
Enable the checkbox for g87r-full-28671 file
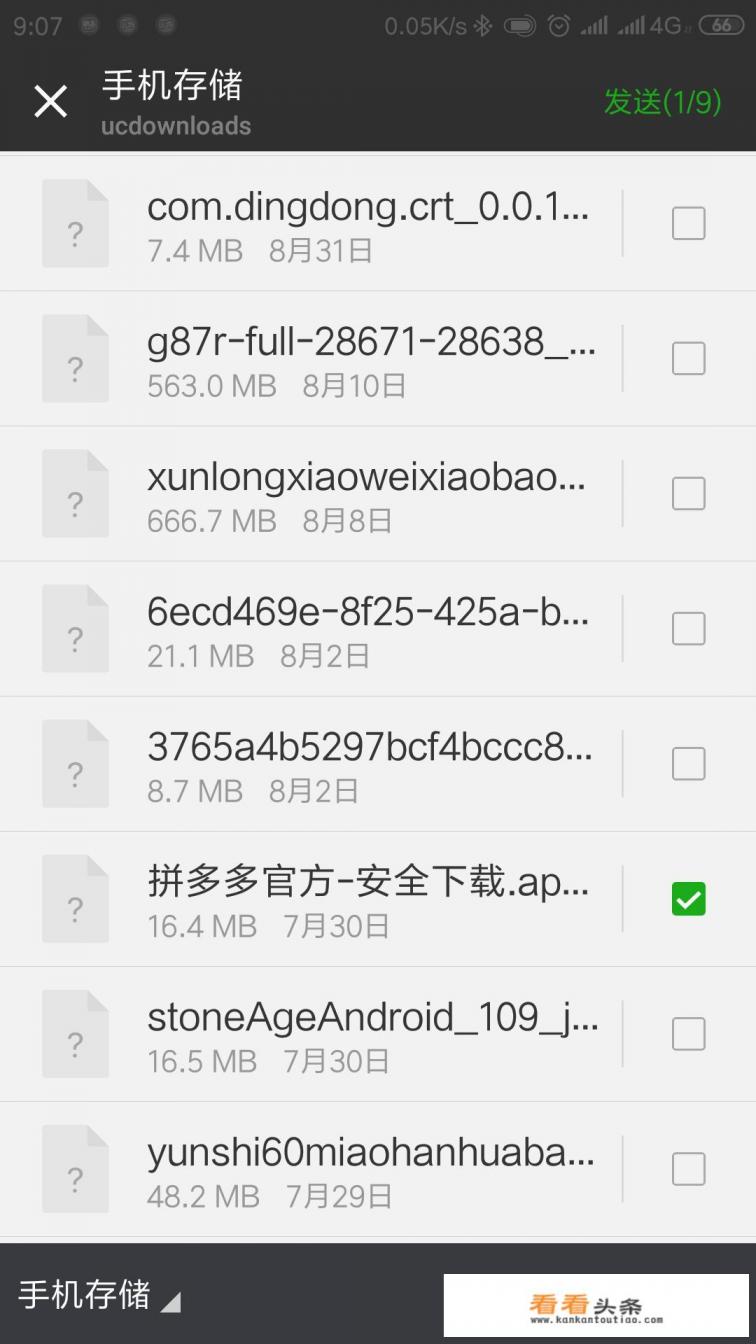click(688, 358)
